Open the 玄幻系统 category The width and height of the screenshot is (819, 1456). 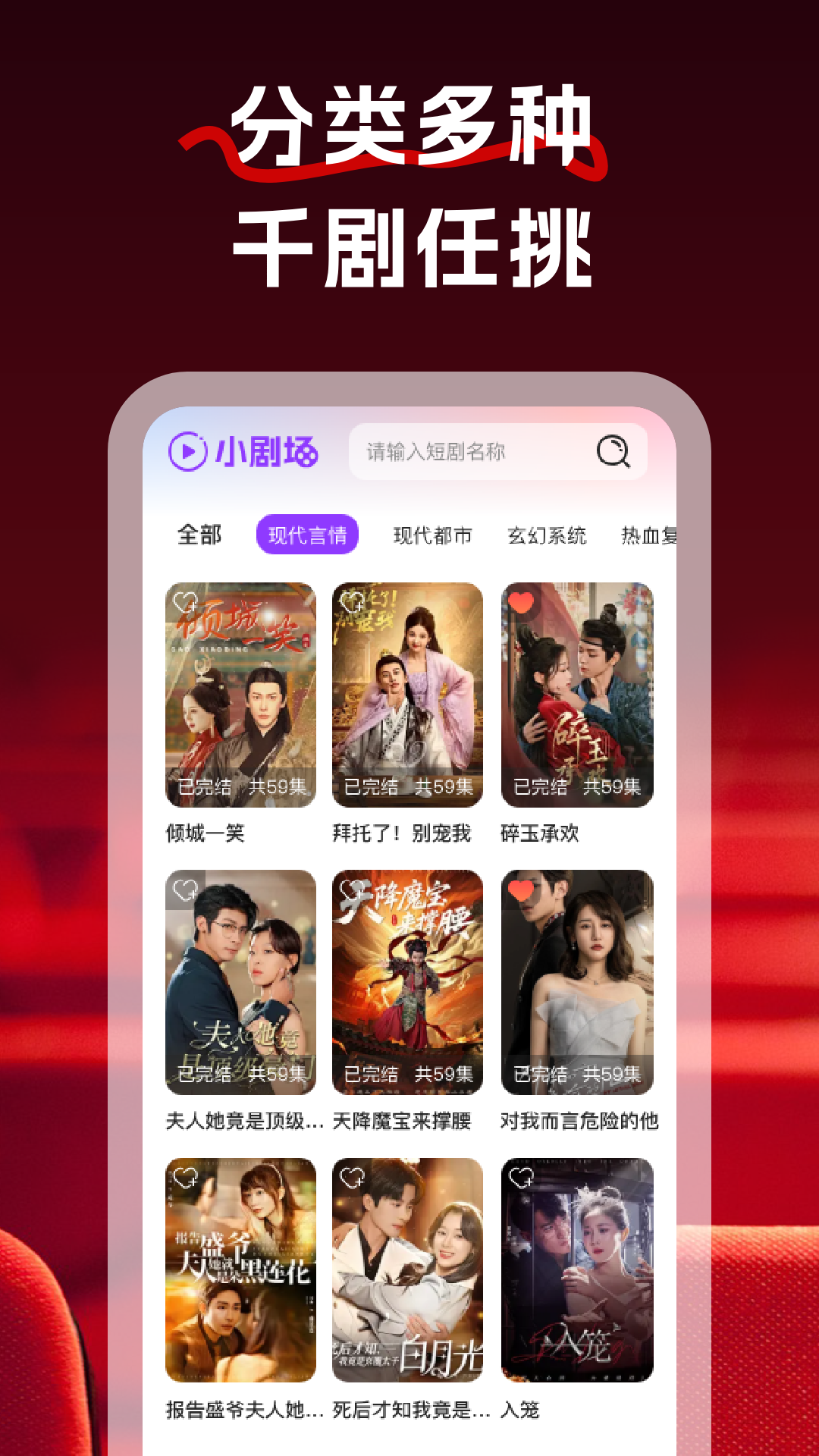coord(548,535)
